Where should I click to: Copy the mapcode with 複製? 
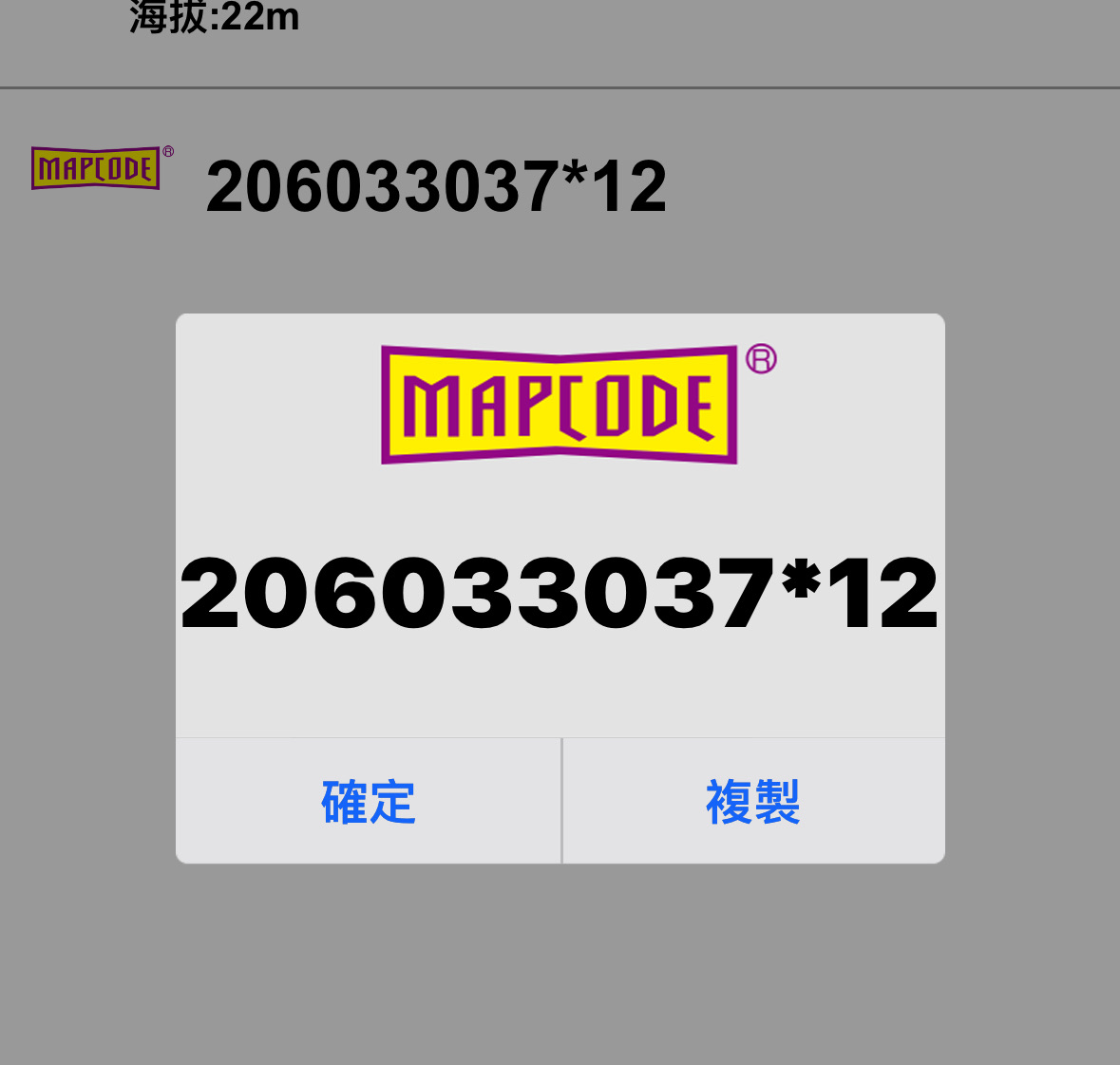click(x=753, y=801)
